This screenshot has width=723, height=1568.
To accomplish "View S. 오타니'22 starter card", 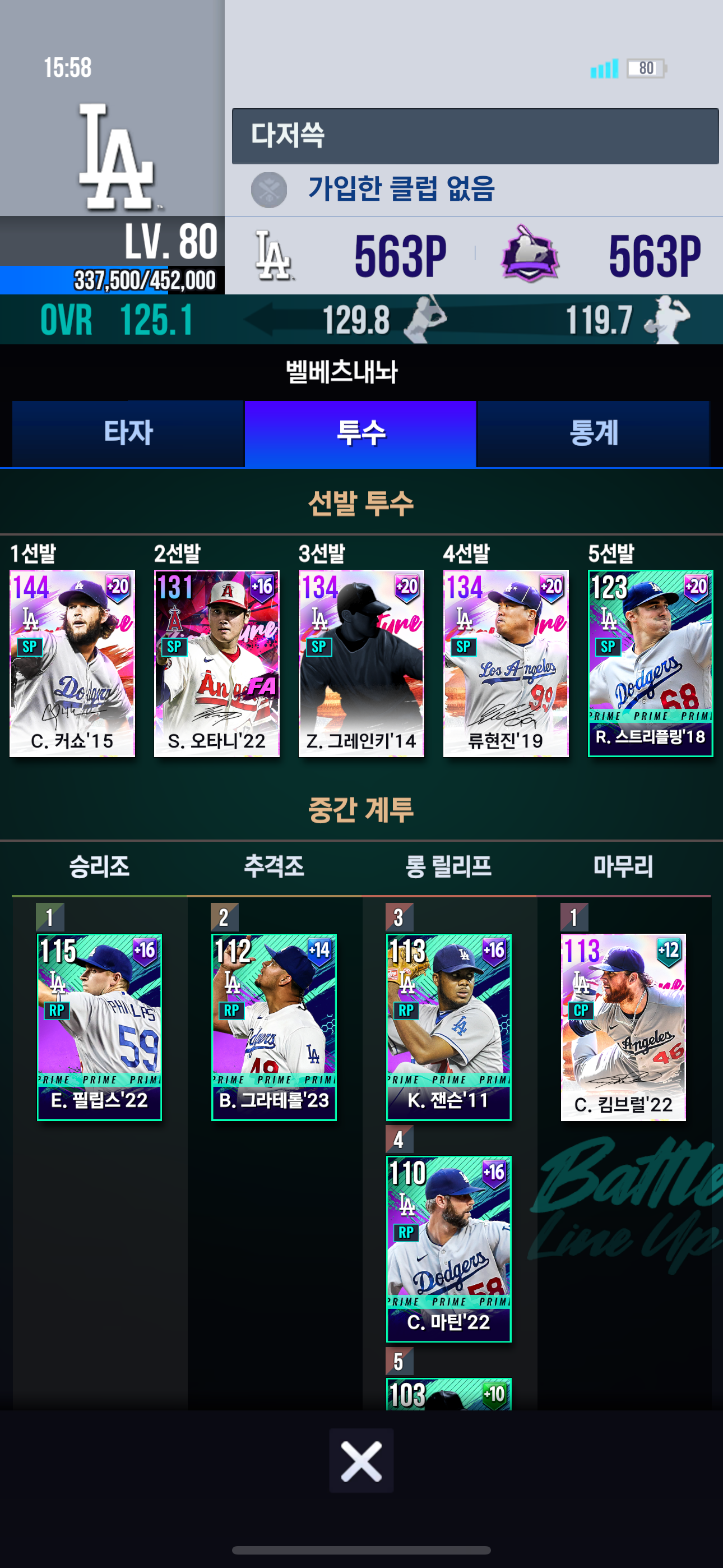I will 217,663.
